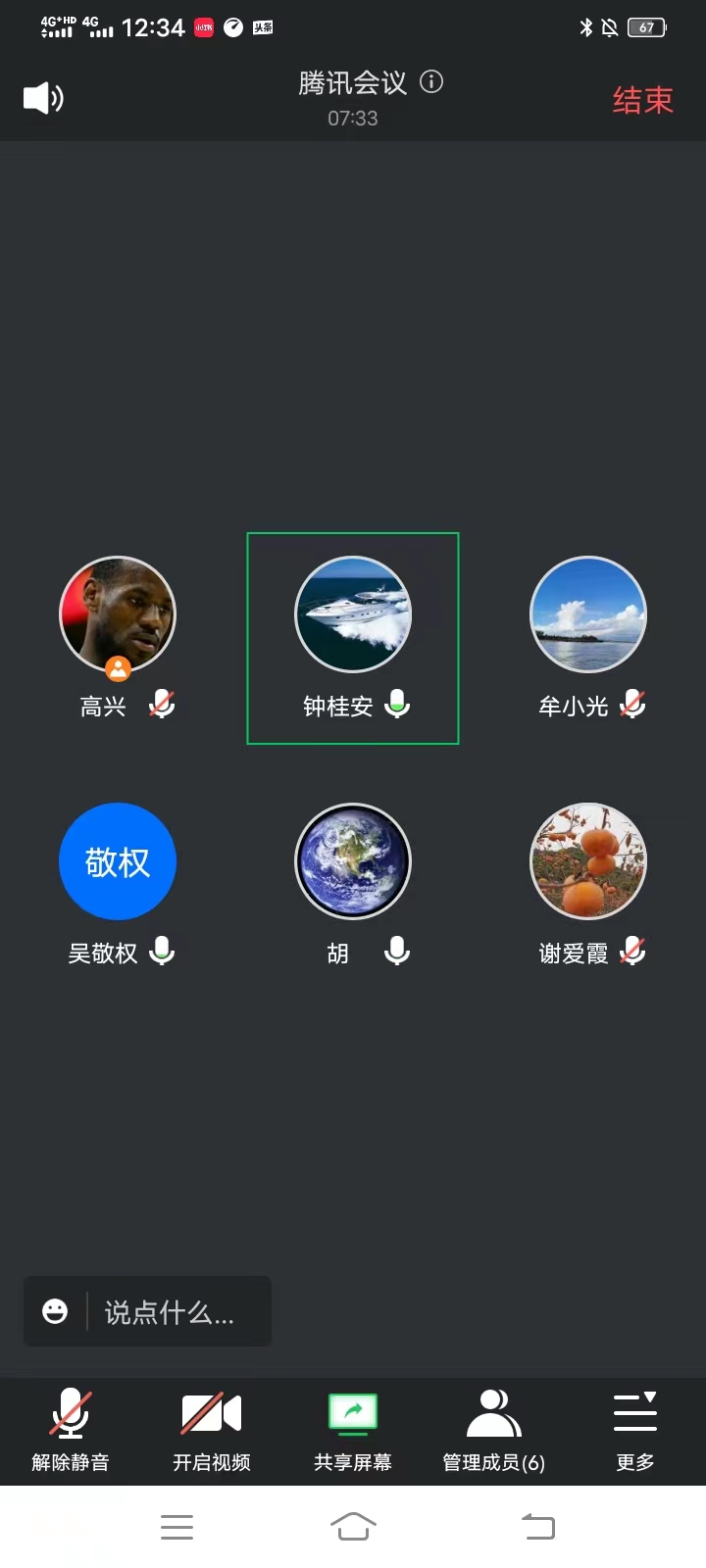The image size is (706, 1568).
Task: Tap 结束 to end the meeting
Action: click(x=642, y=100)
